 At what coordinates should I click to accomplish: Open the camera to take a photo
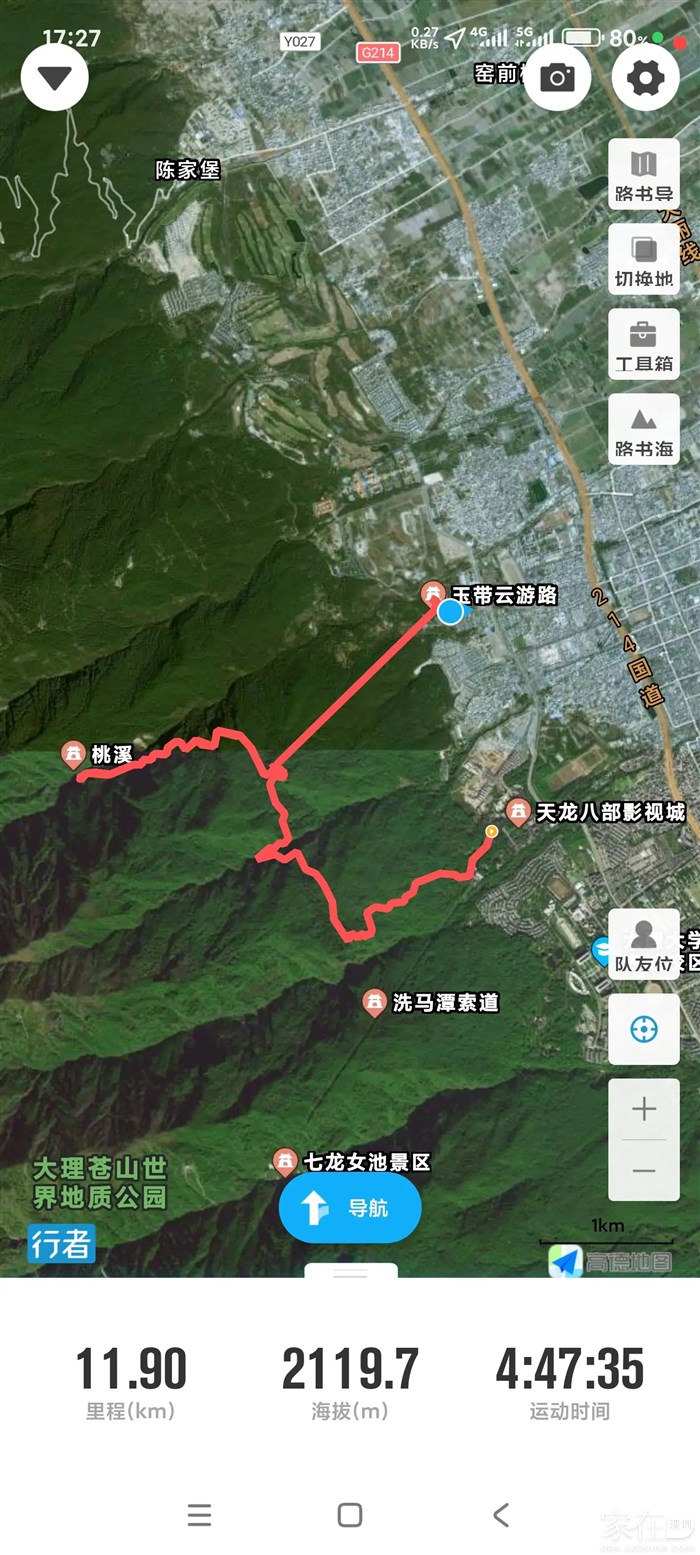pyautogui.click(x=557, y=77)
